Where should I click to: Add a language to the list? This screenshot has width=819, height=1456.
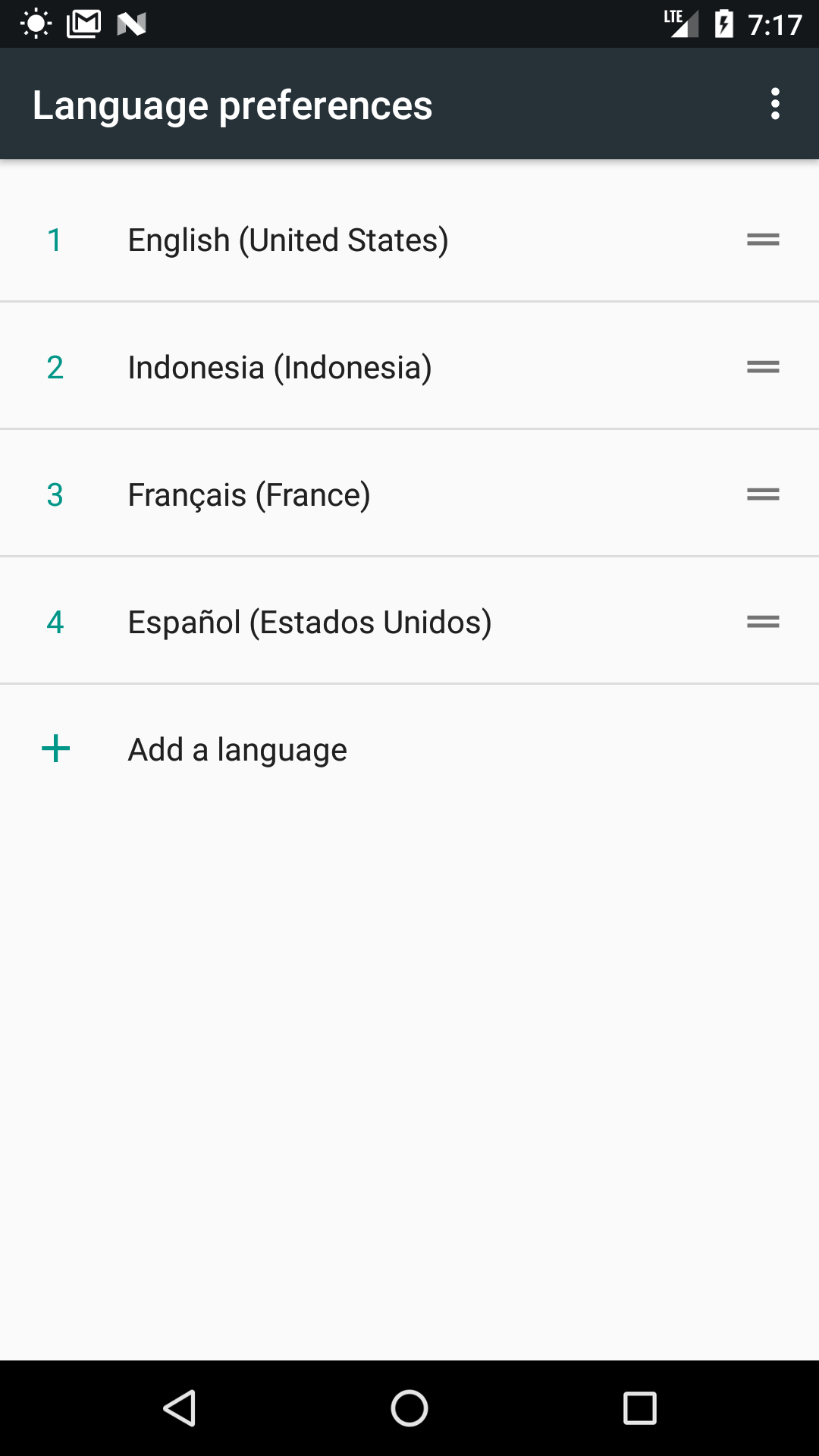point(409,749)
